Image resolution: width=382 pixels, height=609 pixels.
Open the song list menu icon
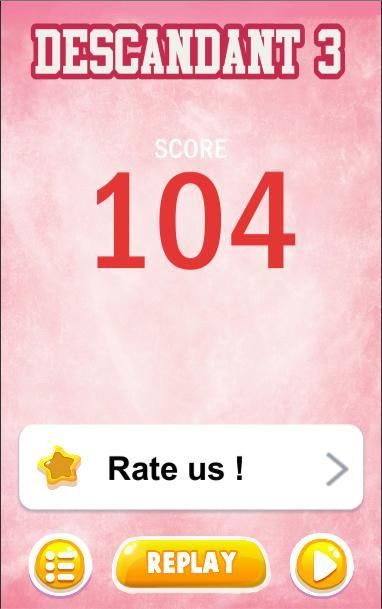click(x=60, y=565)
